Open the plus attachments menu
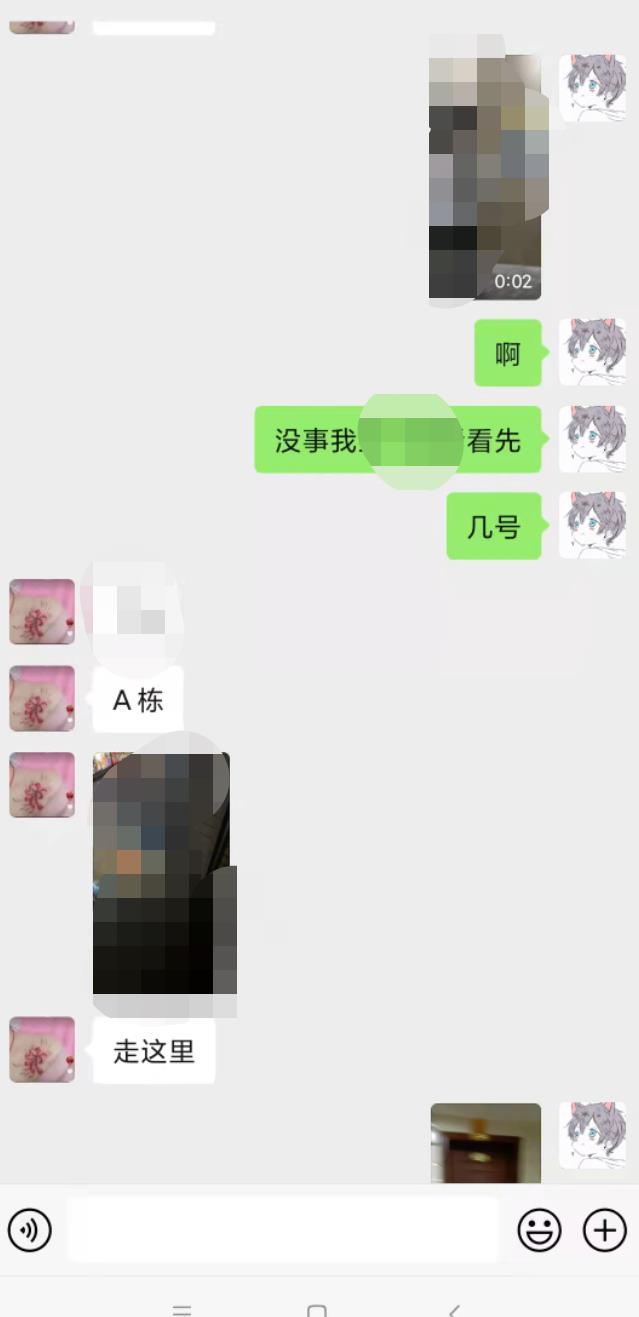The width and height of the screenshot is (639, 1317). pyautogui.click(x=605, y=1229)
